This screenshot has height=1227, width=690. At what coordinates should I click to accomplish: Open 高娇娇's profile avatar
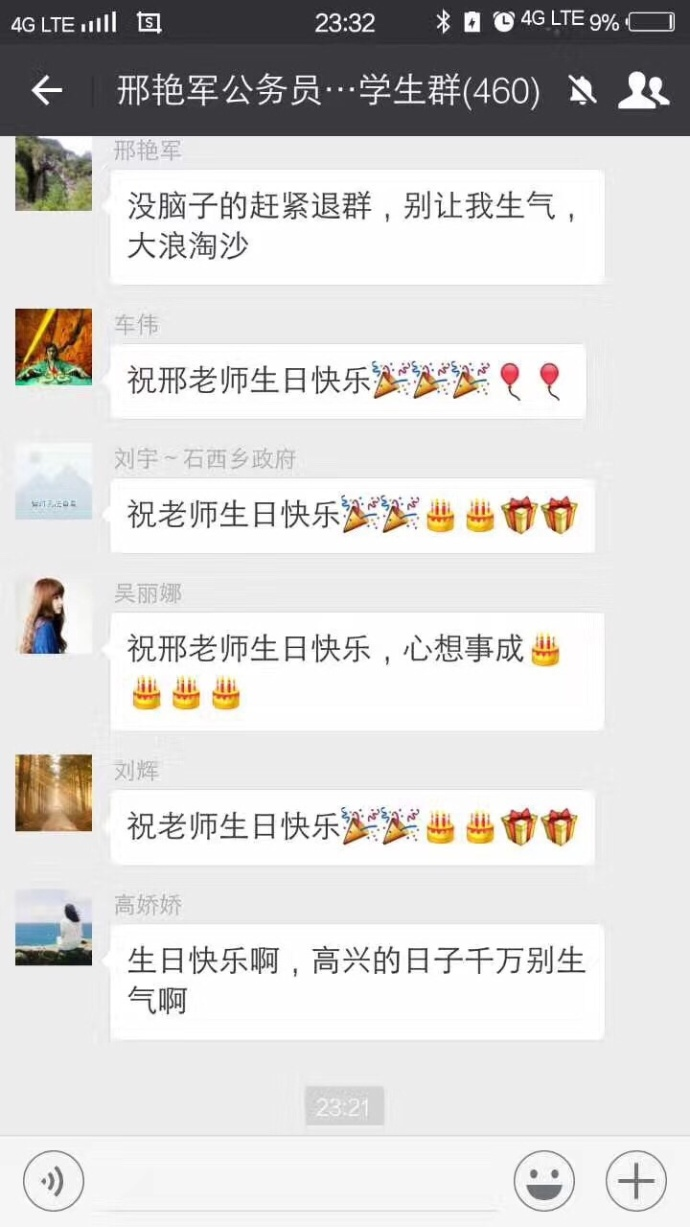tap(53, 927)
